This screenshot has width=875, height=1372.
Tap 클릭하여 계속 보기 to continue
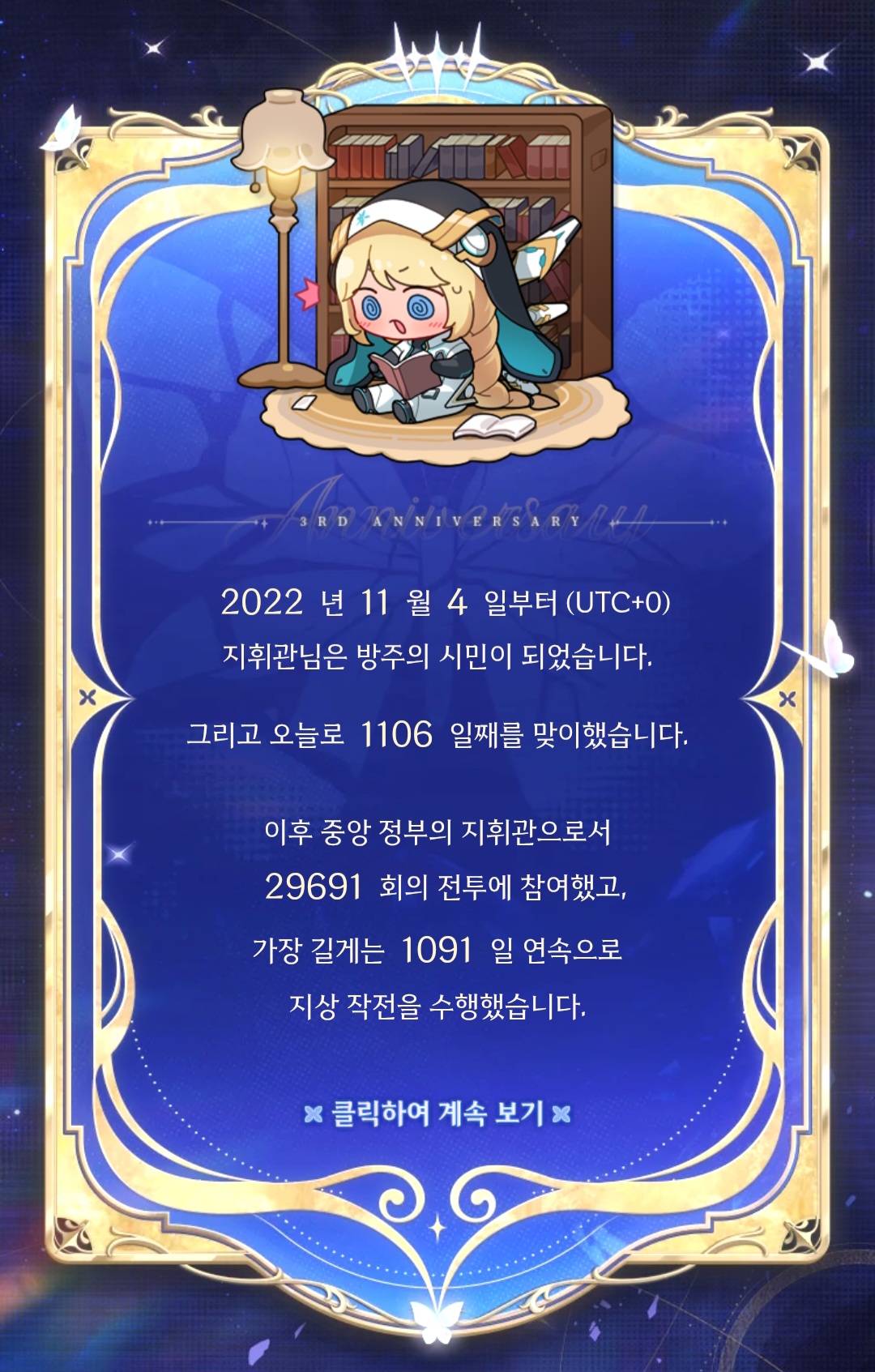tap(437, 1113)
